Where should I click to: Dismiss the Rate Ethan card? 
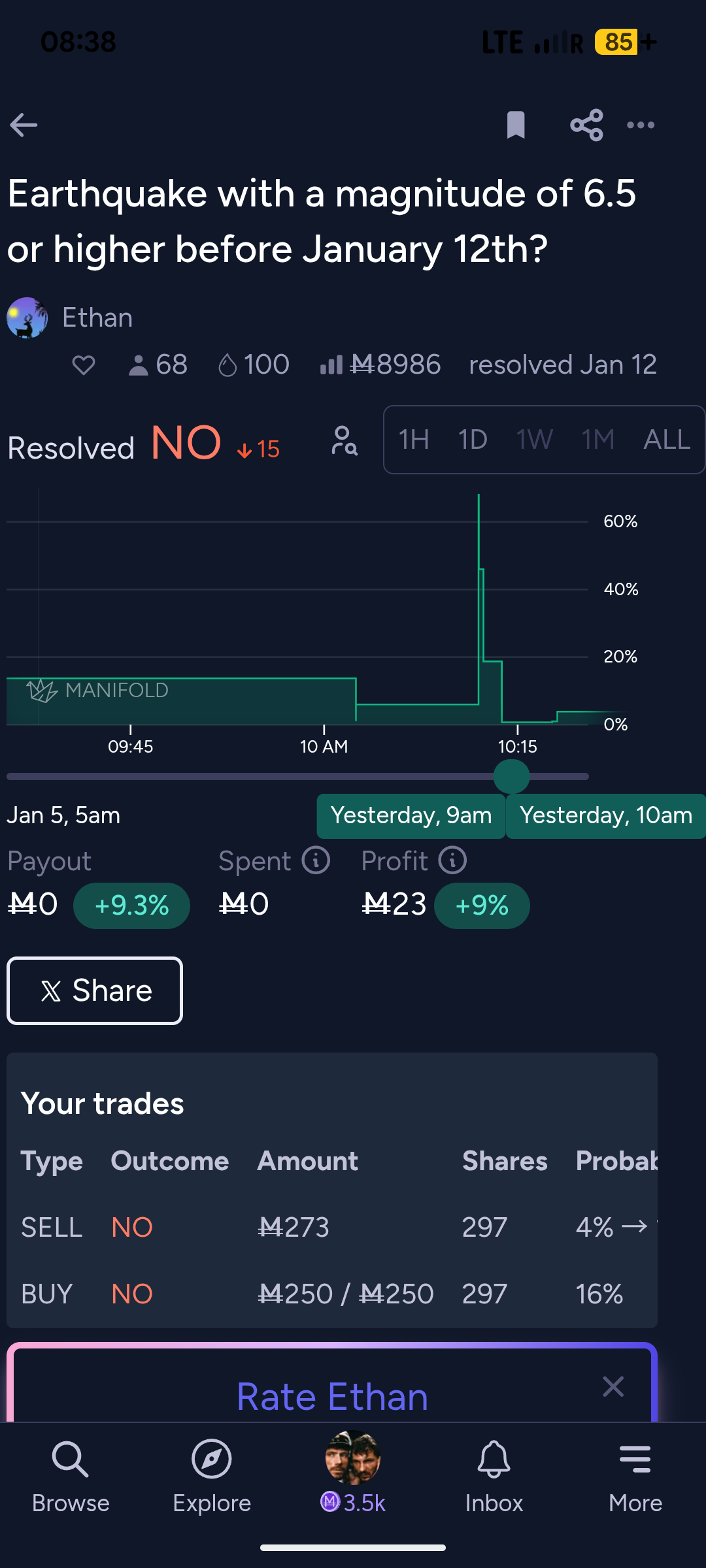[613, 1386]
